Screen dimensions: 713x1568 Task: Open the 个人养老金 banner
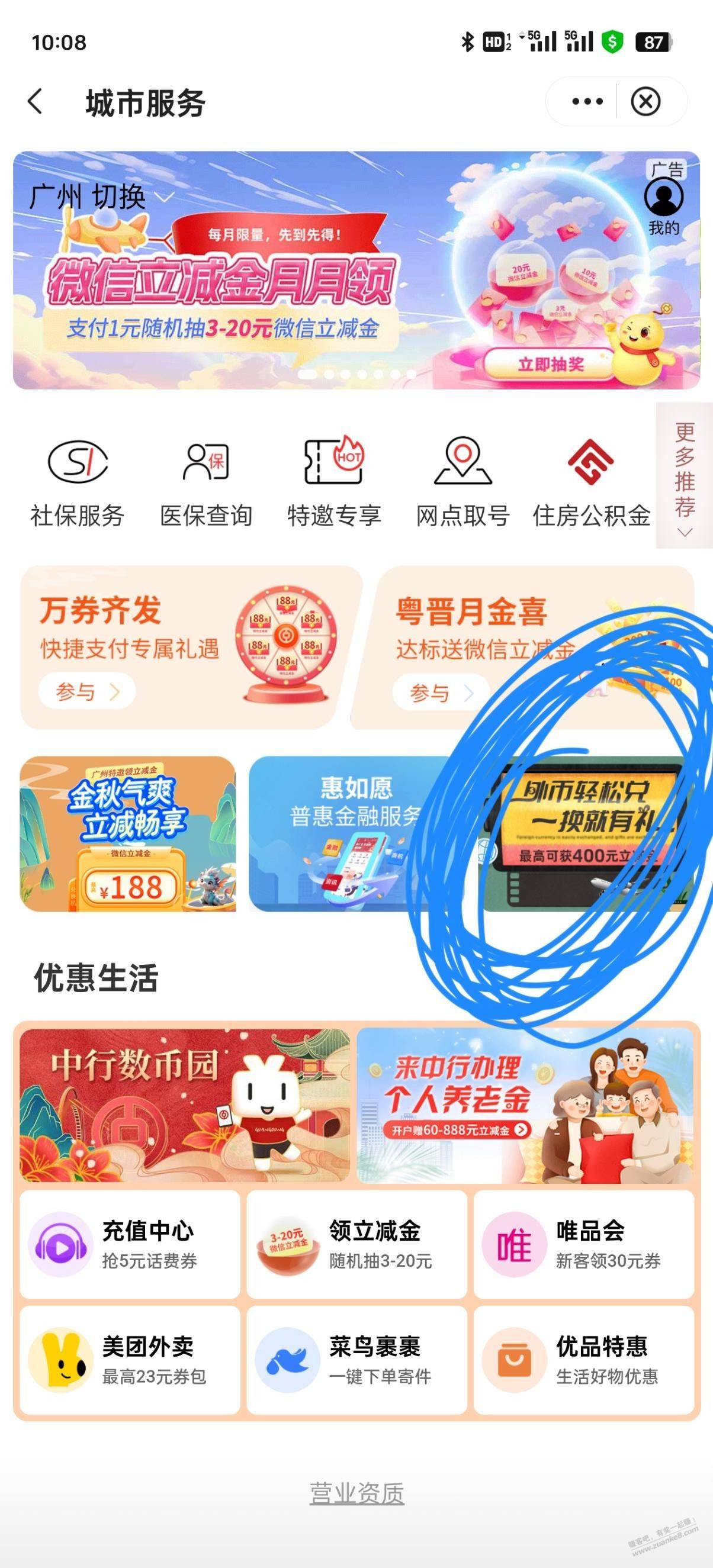525,1106
